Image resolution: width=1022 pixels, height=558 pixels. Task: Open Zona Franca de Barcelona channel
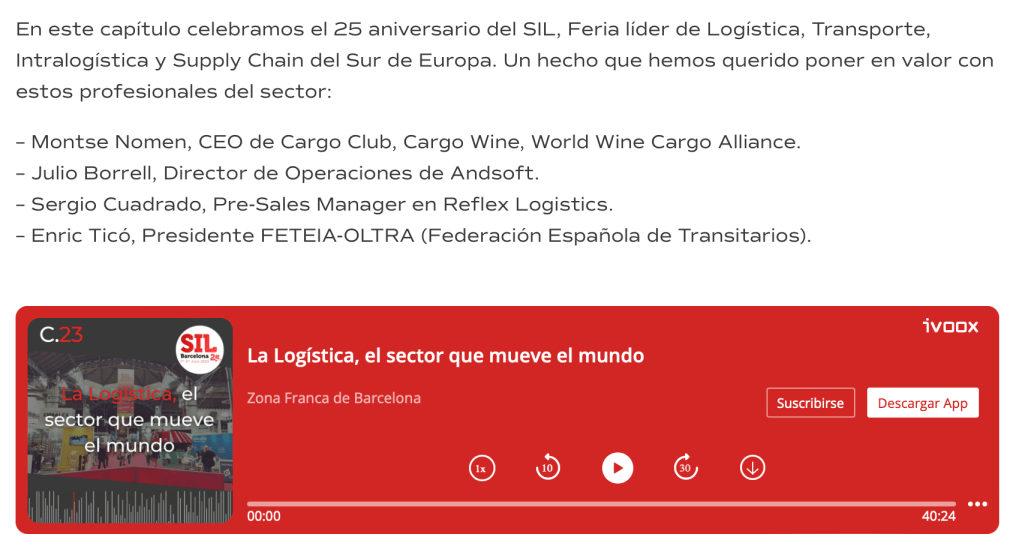tap(334, 398)
